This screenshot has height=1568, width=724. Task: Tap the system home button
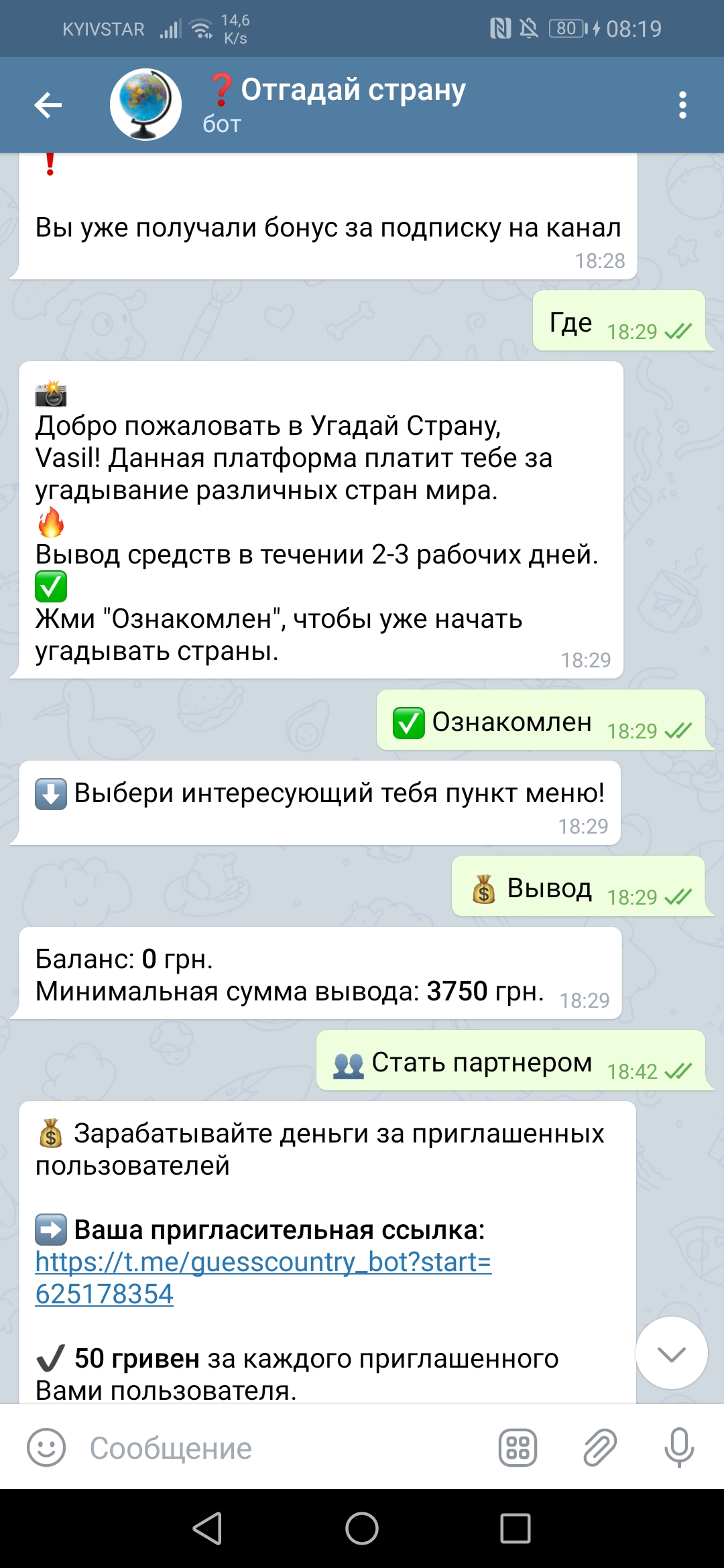[x=362, y=1528]
